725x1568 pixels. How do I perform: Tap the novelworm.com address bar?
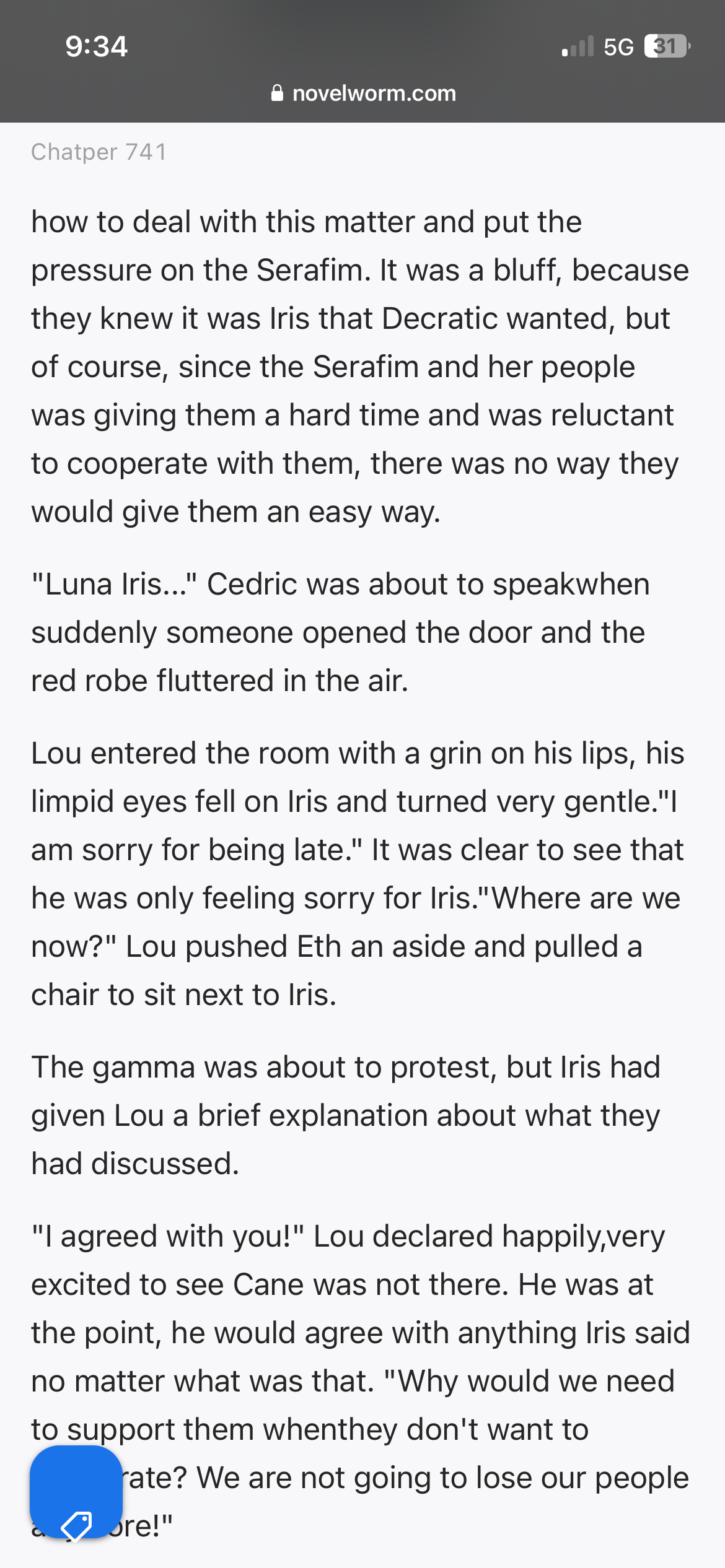click(363, 94)
